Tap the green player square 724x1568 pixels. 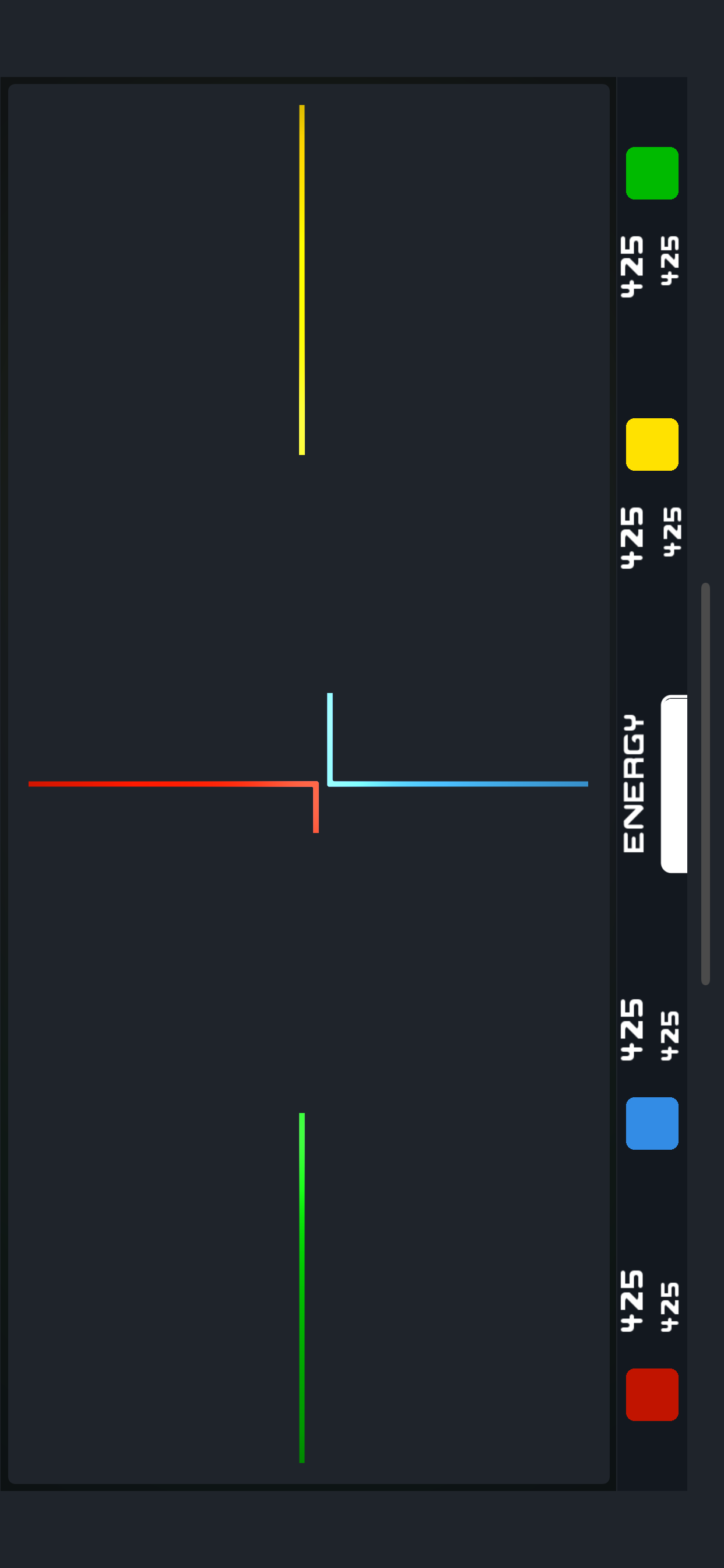tap(652, 173)
